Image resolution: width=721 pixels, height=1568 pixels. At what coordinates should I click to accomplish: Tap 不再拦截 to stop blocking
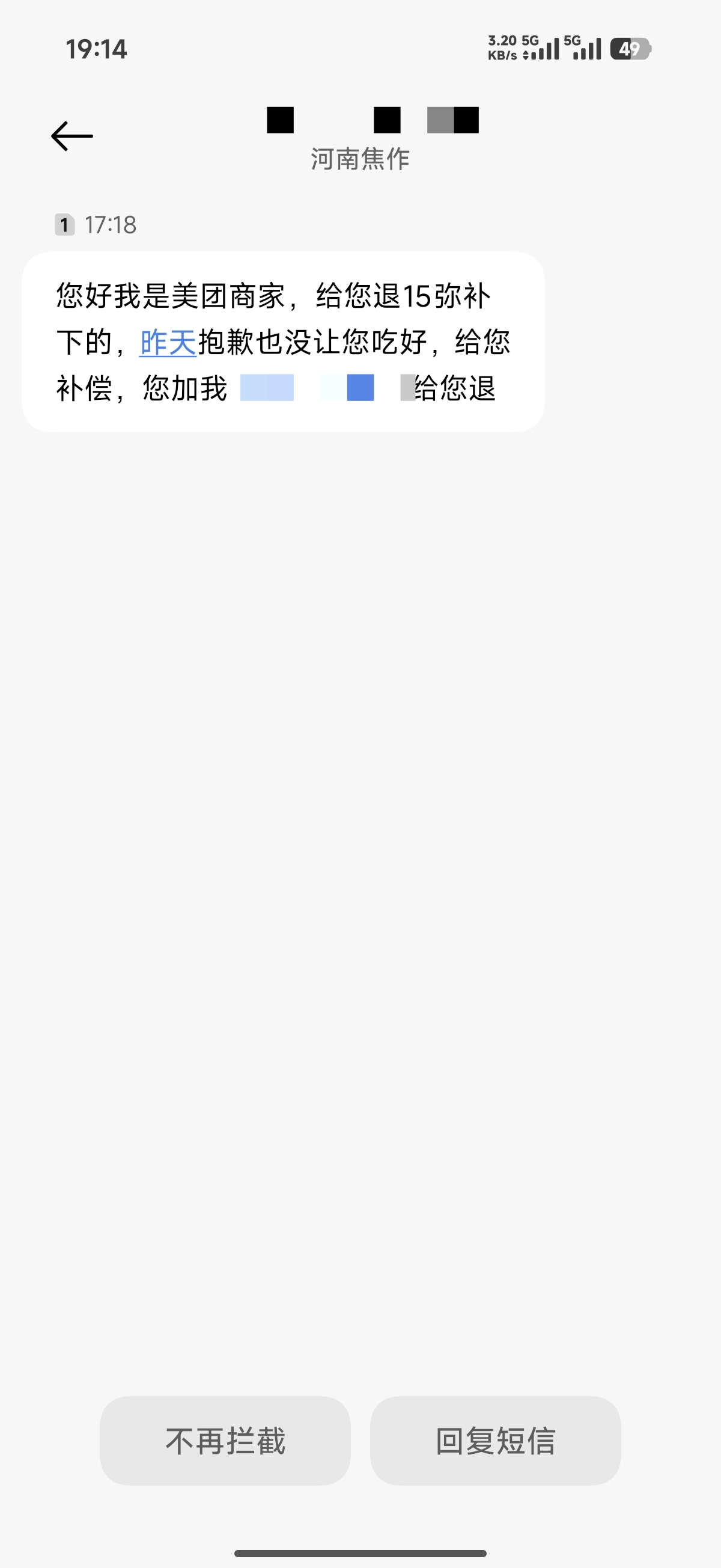(x=225, y=1441)
